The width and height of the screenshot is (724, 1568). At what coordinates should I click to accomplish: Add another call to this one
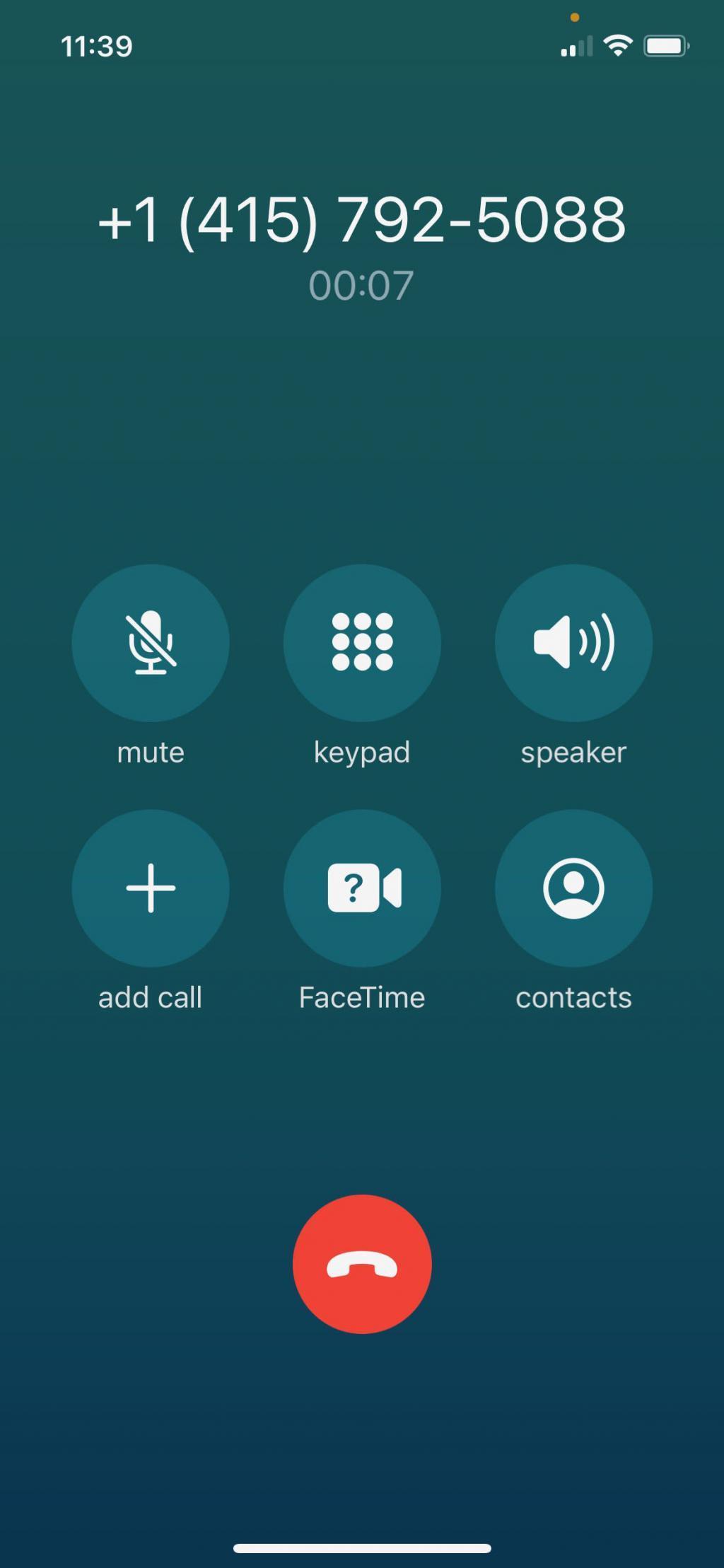click(151, 888)
